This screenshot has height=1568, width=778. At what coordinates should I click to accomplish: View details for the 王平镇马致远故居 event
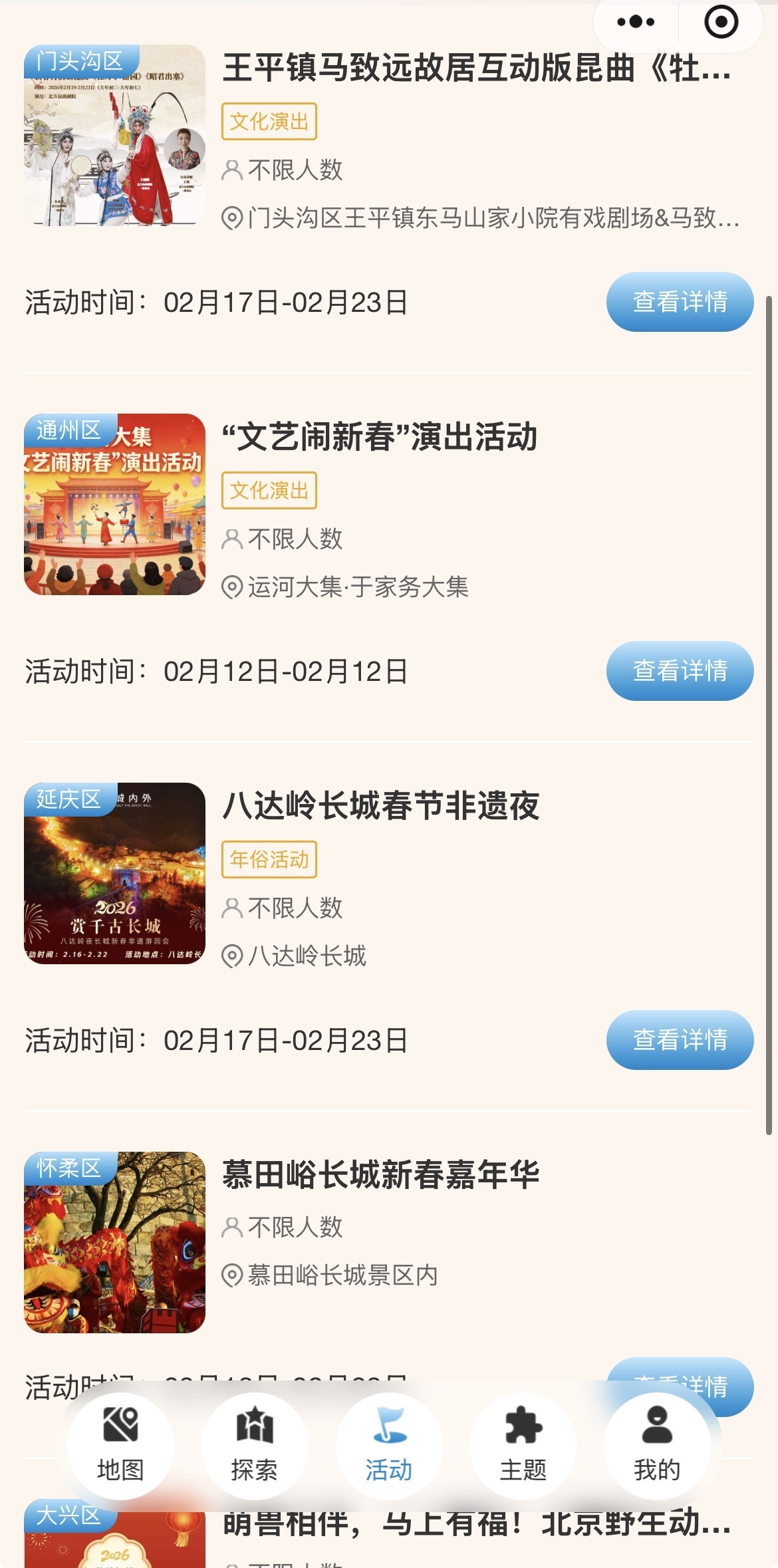tap(680, 302)
